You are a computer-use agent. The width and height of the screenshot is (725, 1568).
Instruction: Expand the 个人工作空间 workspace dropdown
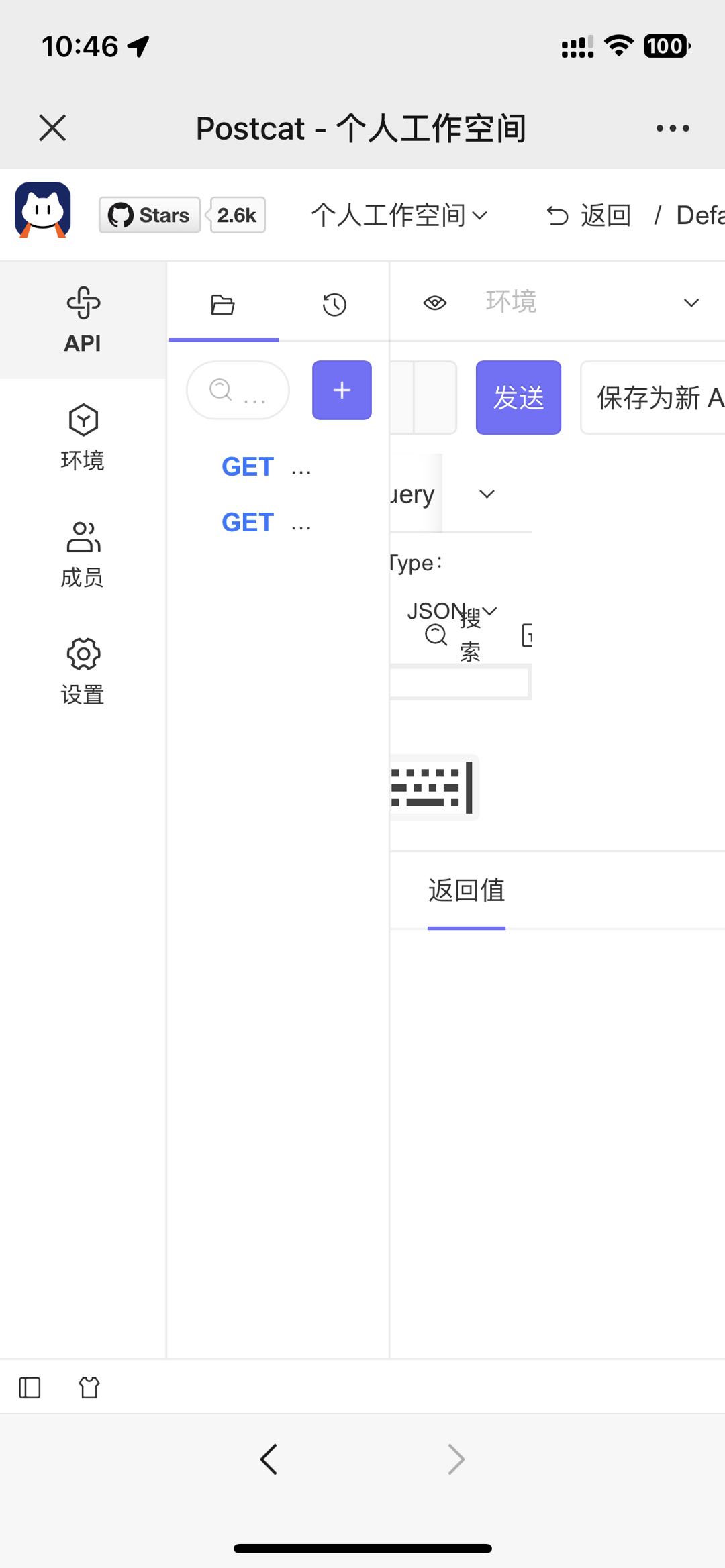[399, 215]
